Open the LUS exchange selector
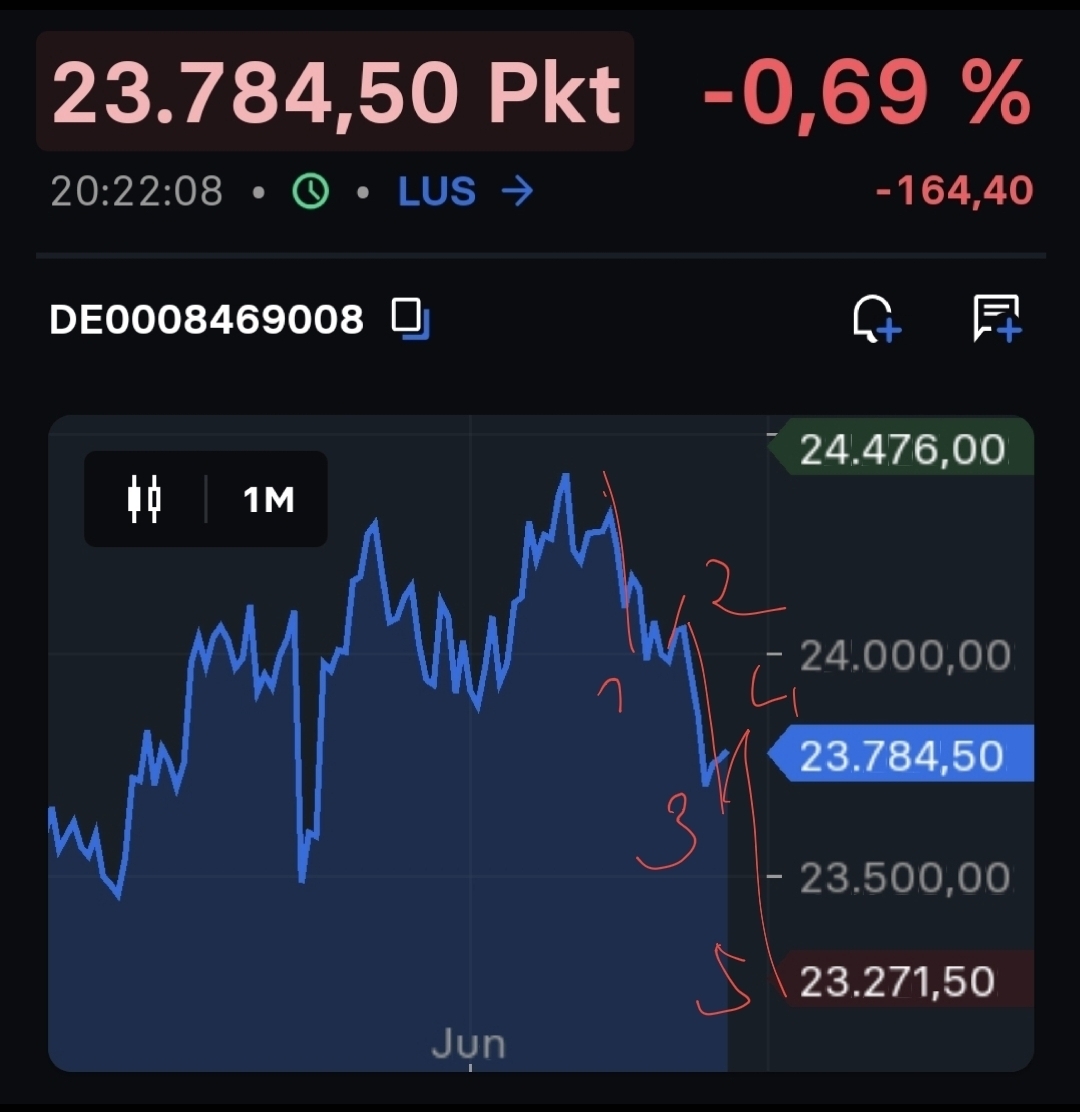 pos(466,191)
